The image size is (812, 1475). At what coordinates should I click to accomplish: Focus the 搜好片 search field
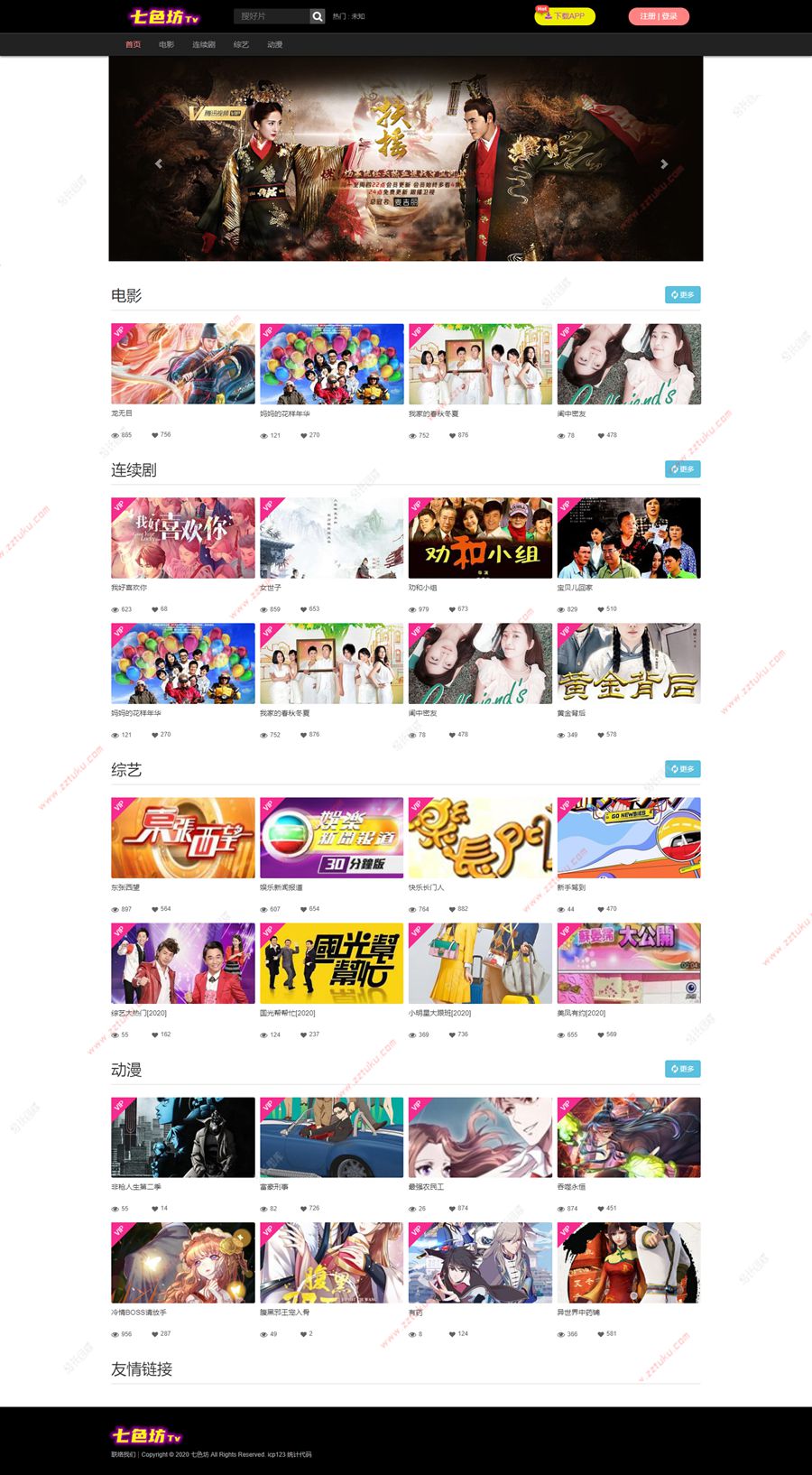(271, 16)
